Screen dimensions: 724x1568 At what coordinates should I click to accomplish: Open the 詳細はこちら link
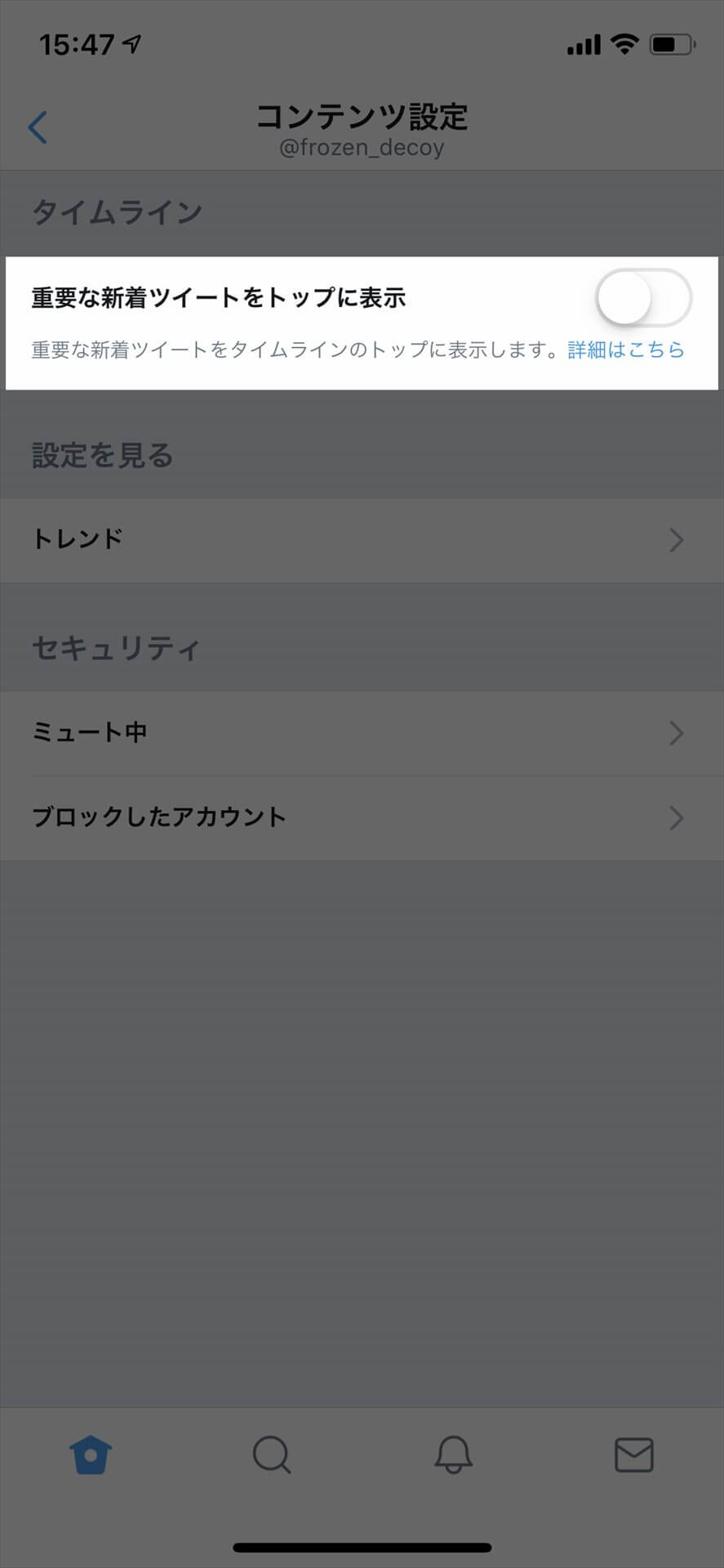tap(625, 350)
